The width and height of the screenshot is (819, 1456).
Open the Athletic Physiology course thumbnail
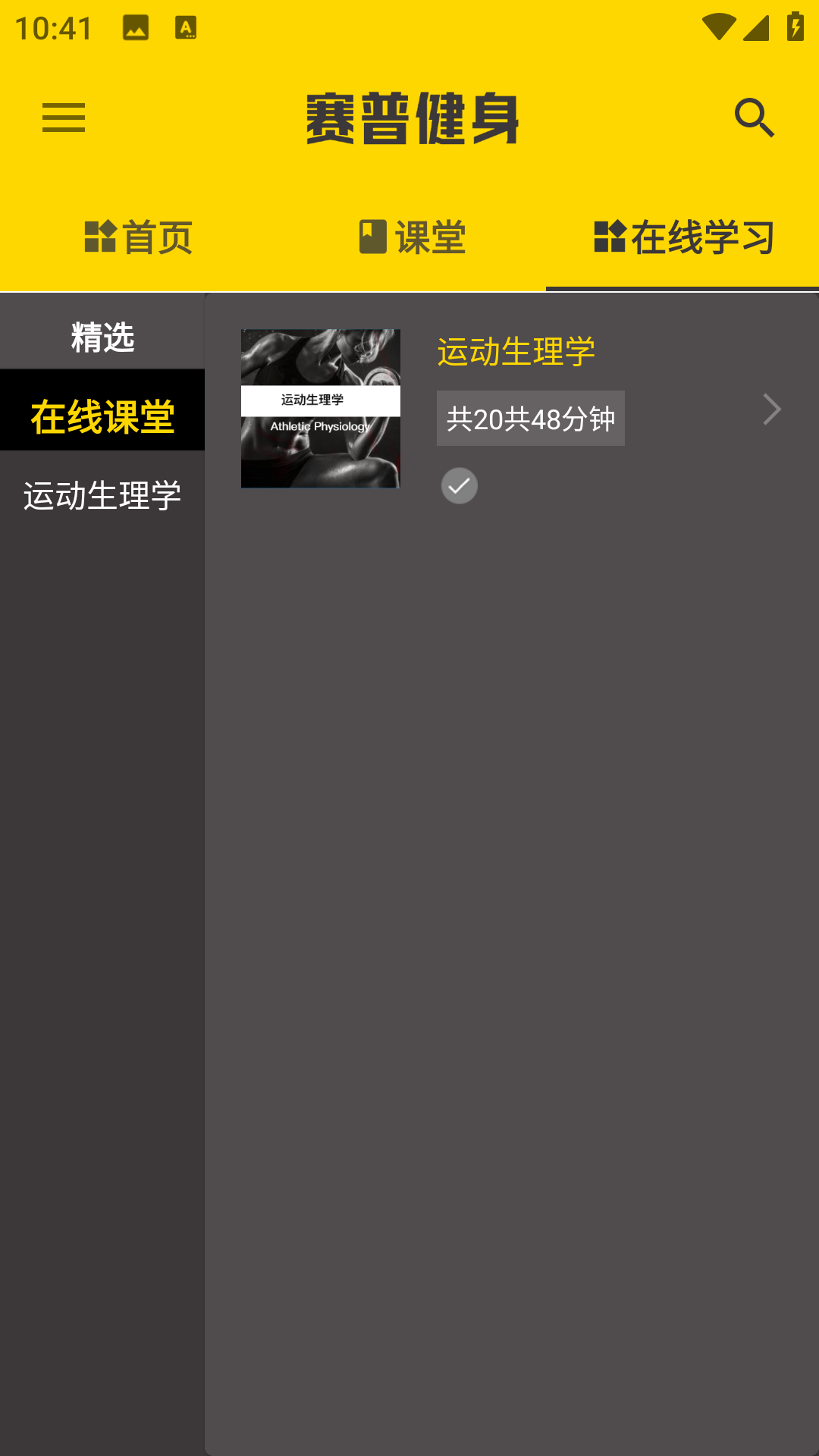320,408
